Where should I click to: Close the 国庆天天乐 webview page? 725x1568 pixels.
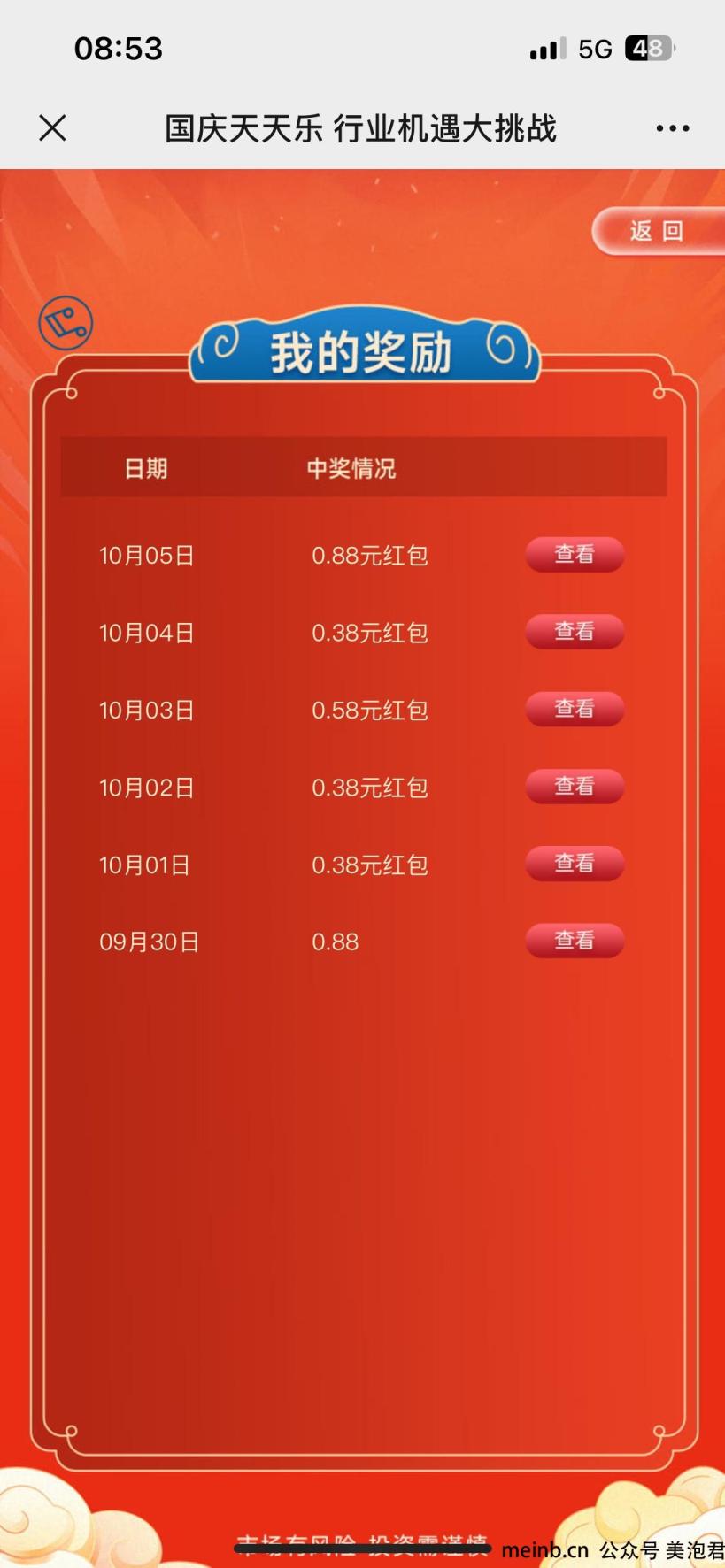click(52, 128)
